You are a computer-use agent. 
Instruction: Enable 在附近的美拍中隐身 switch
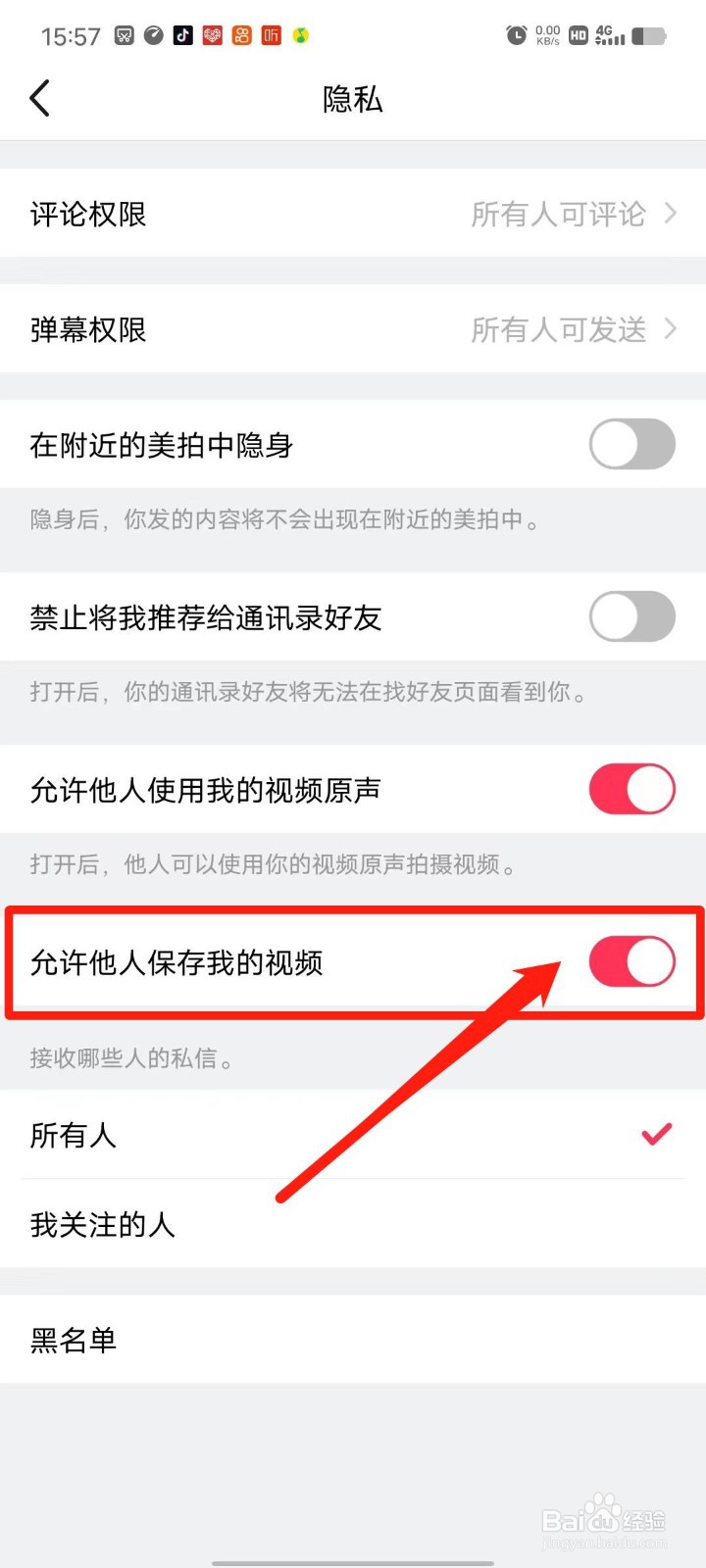click(x=631, y=444)
